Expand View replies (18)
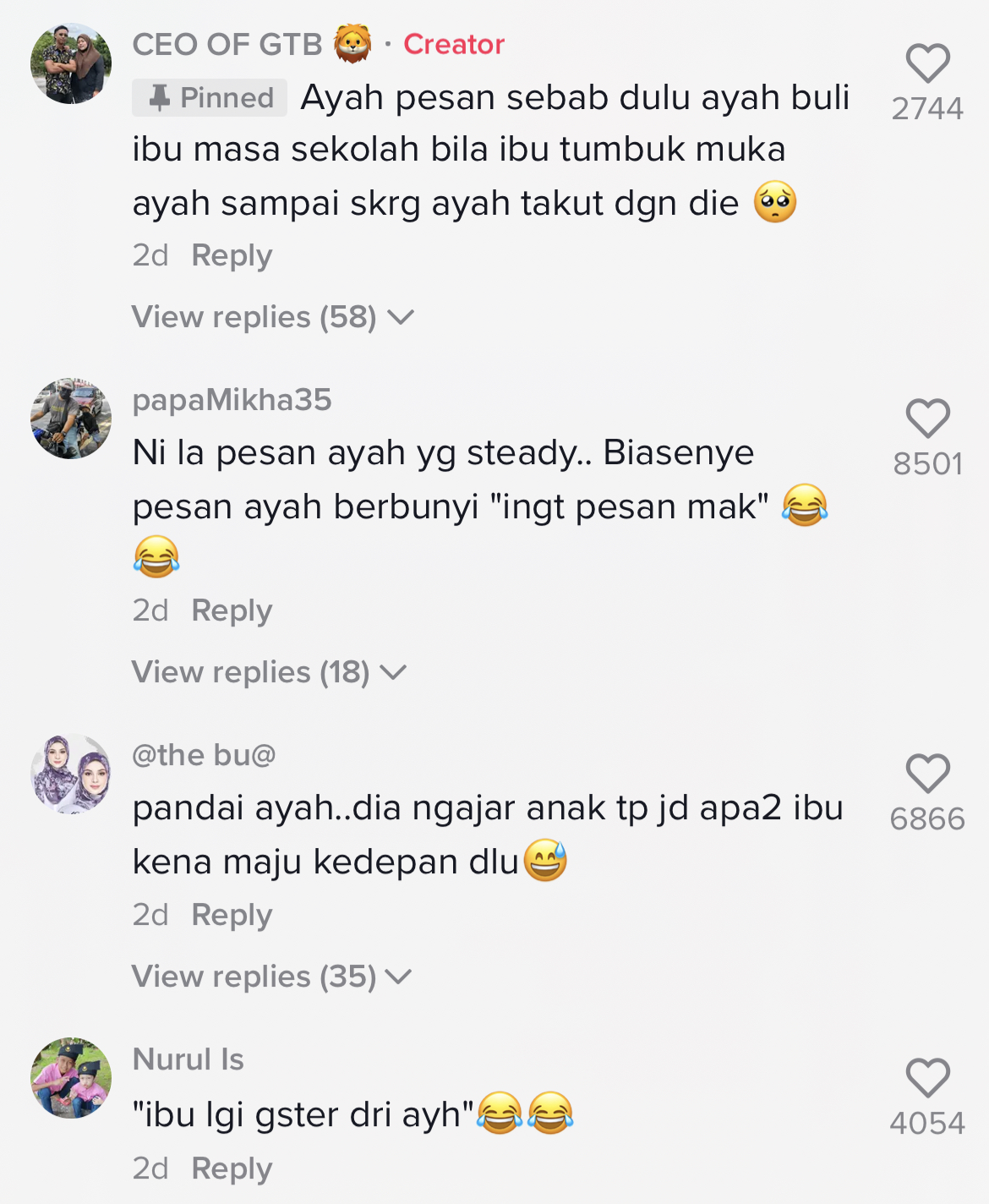The height and width of the screenshot is (1204, 989). 269,672
